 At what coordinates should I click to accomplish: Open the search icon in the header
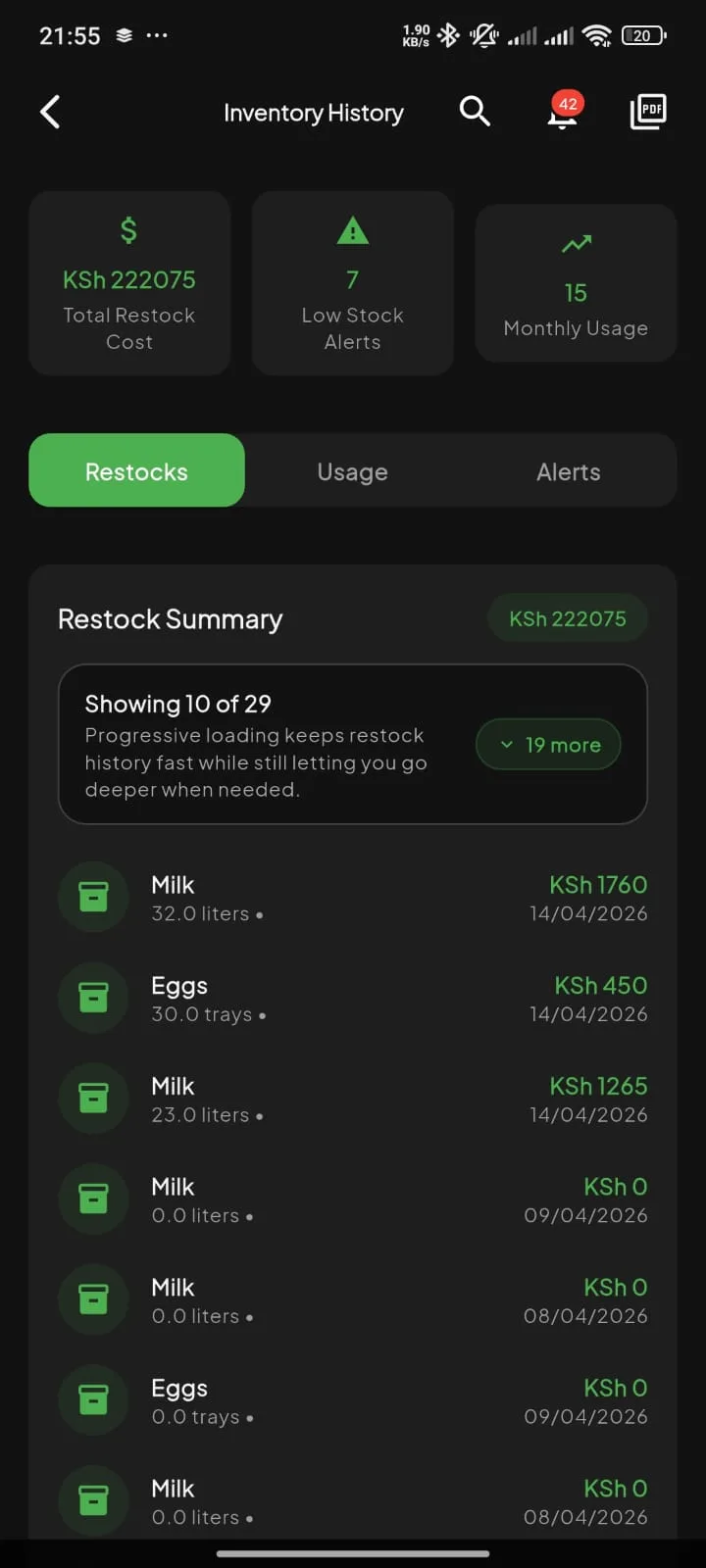[475, 112]
